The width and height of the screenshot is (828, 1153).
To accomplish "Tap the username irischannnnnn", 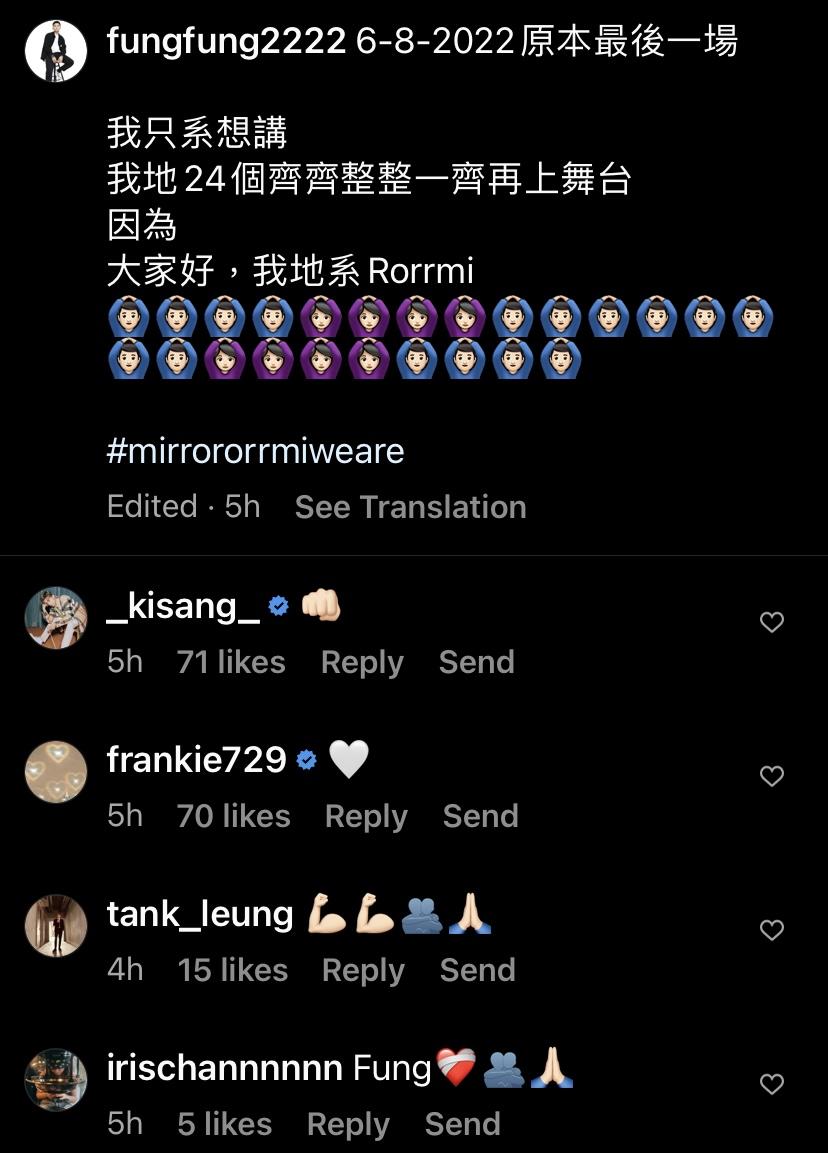I will click(x=222, y=1068).
